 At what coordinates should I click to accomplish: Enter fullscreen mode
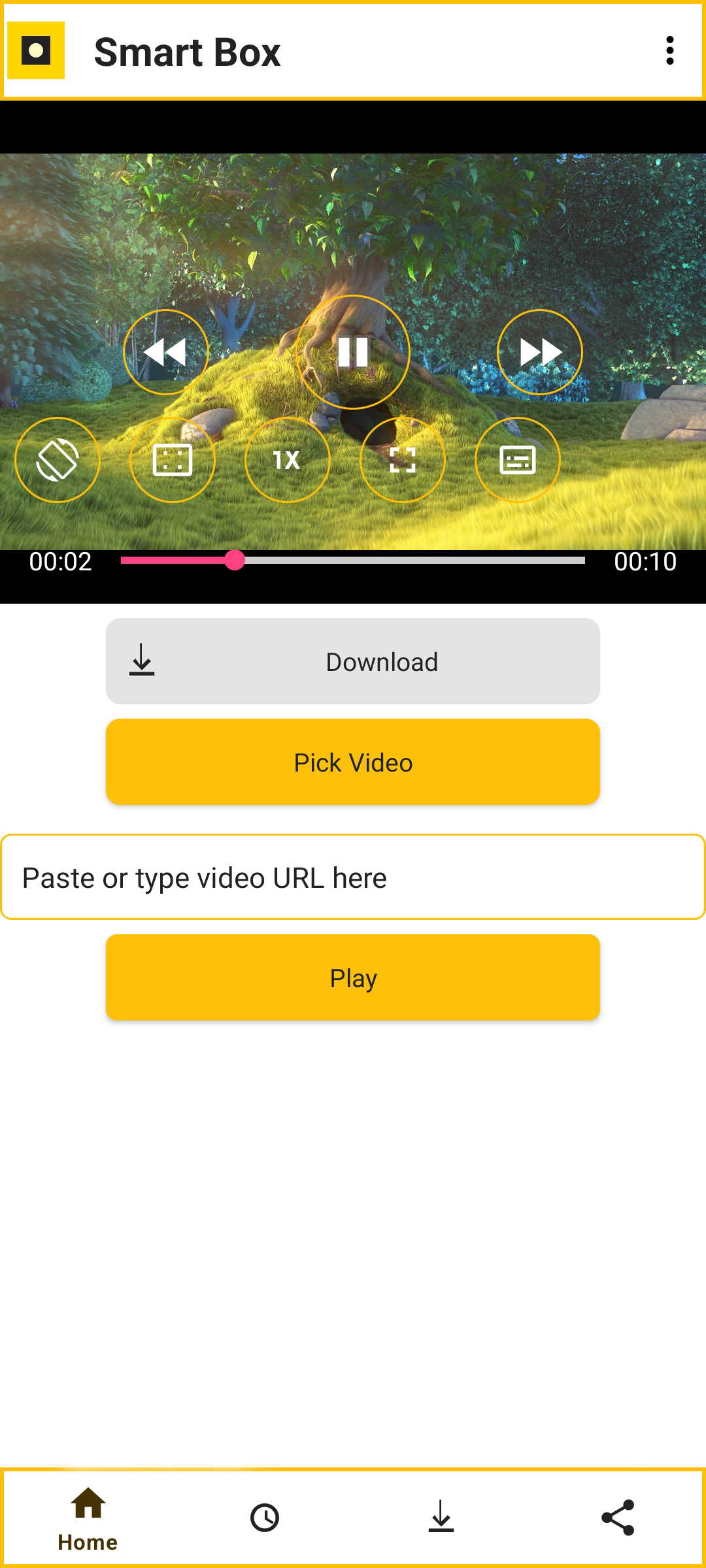(x=403, y=460)
